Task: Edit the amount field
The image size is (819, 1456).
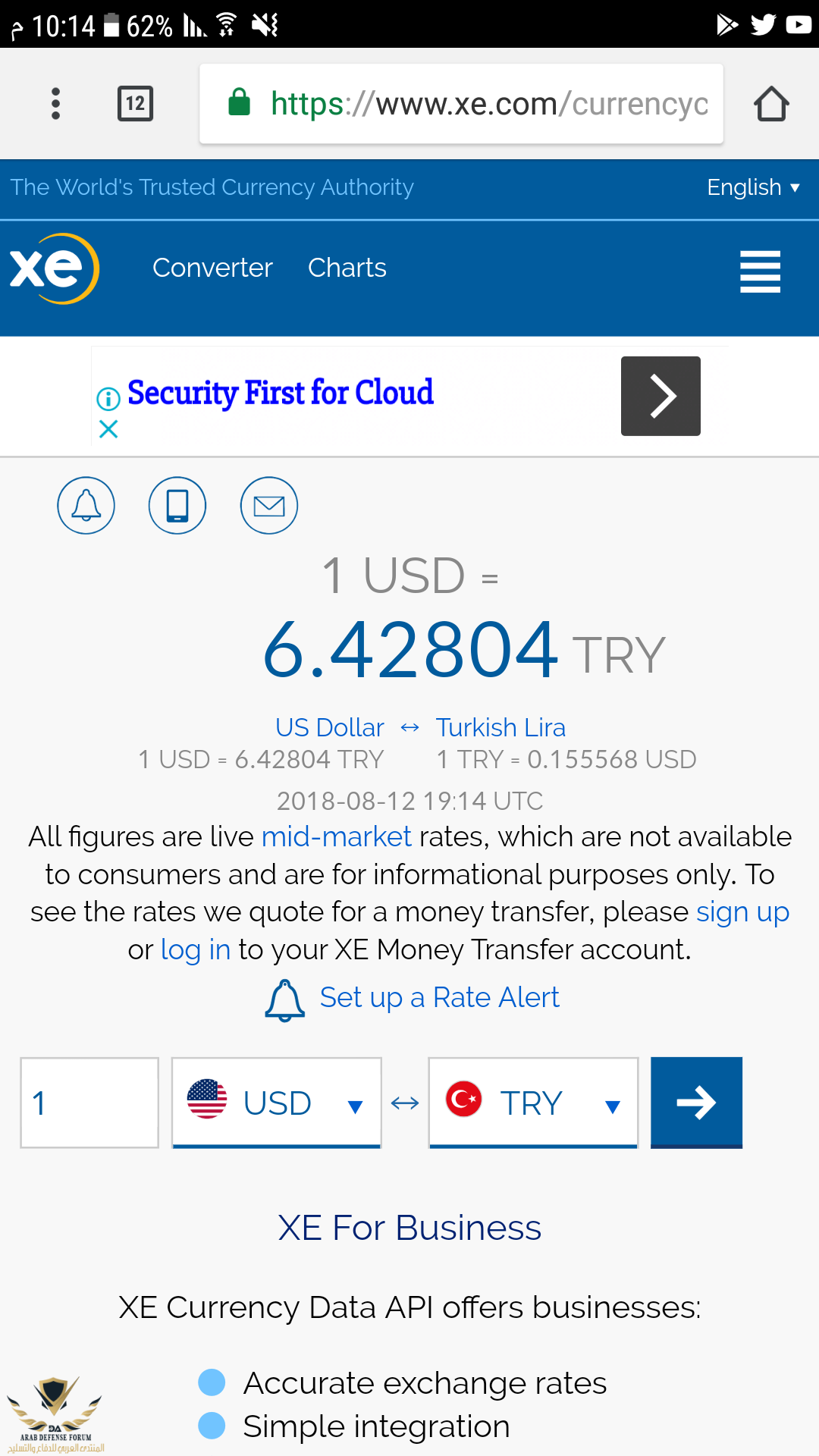Action: 89,1103
